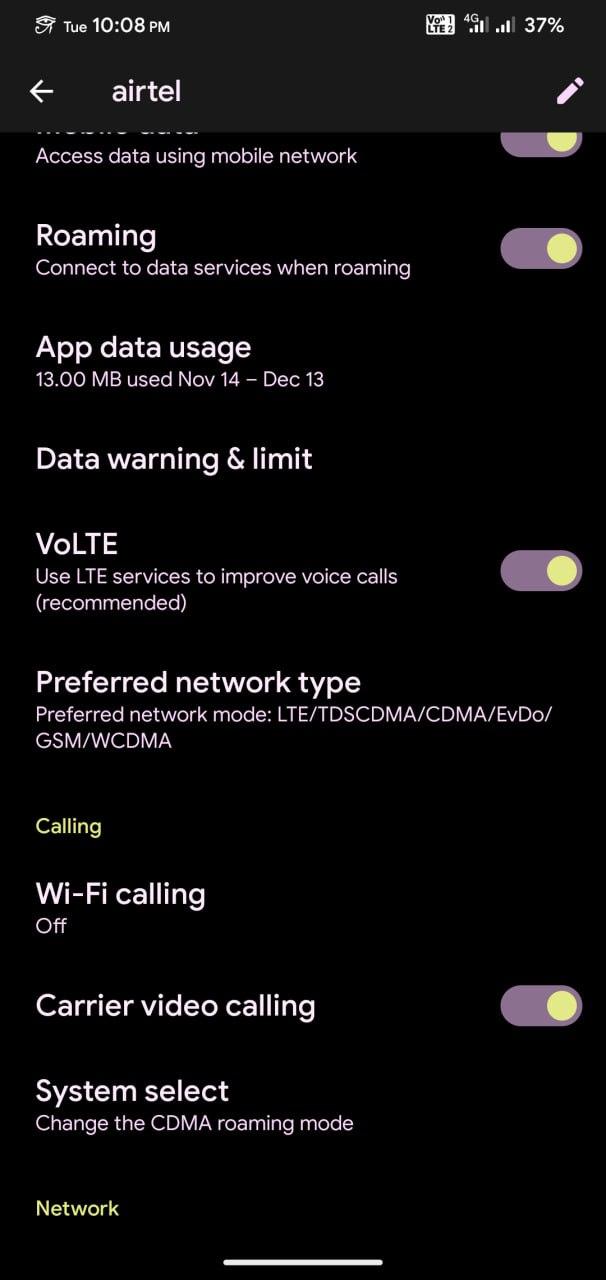Open Wi-Fi calling settings
Viewport: 606px width, 1280px height.
click(x=303, y=907)
